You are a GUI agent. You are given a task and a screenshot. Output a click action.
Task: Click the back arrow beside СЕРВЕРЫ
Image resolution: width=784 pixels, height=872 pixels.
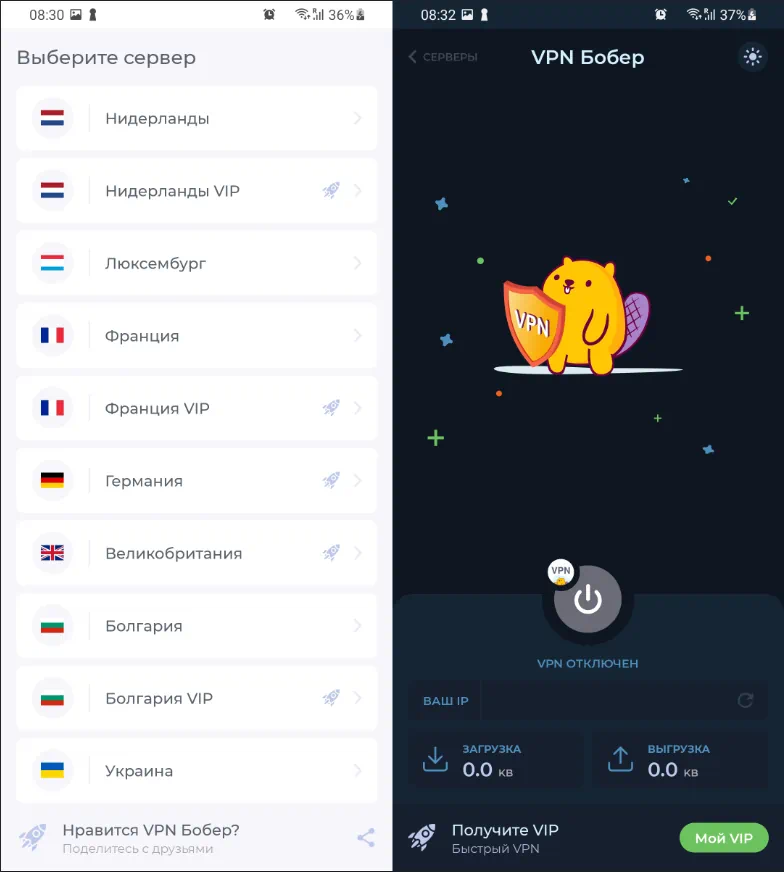pyautogui.click(x=414, y=57)
